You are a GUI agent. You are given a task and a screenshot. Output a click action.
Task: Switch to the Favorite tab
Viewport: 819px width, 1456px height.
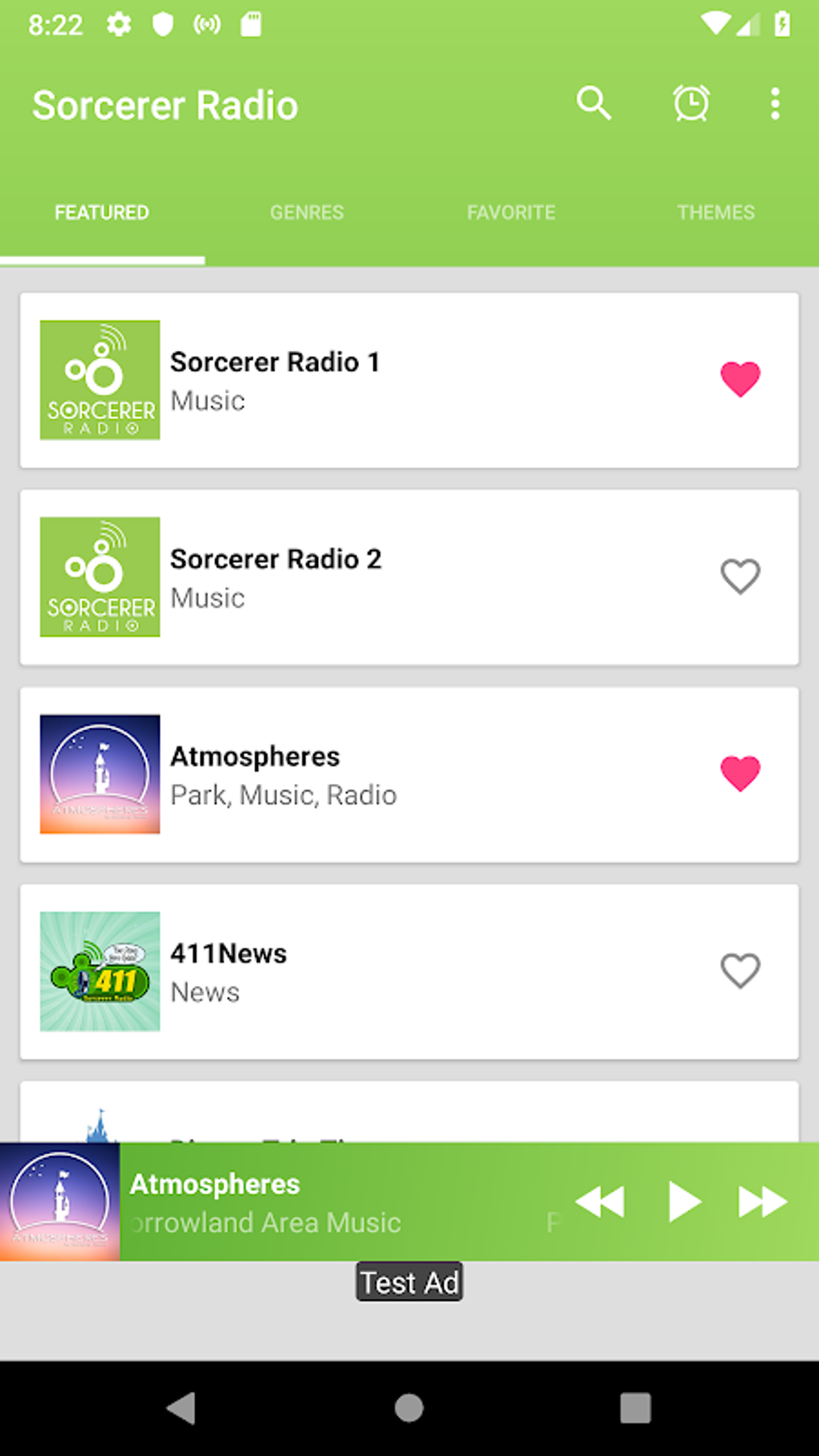(x=511, y=213)
